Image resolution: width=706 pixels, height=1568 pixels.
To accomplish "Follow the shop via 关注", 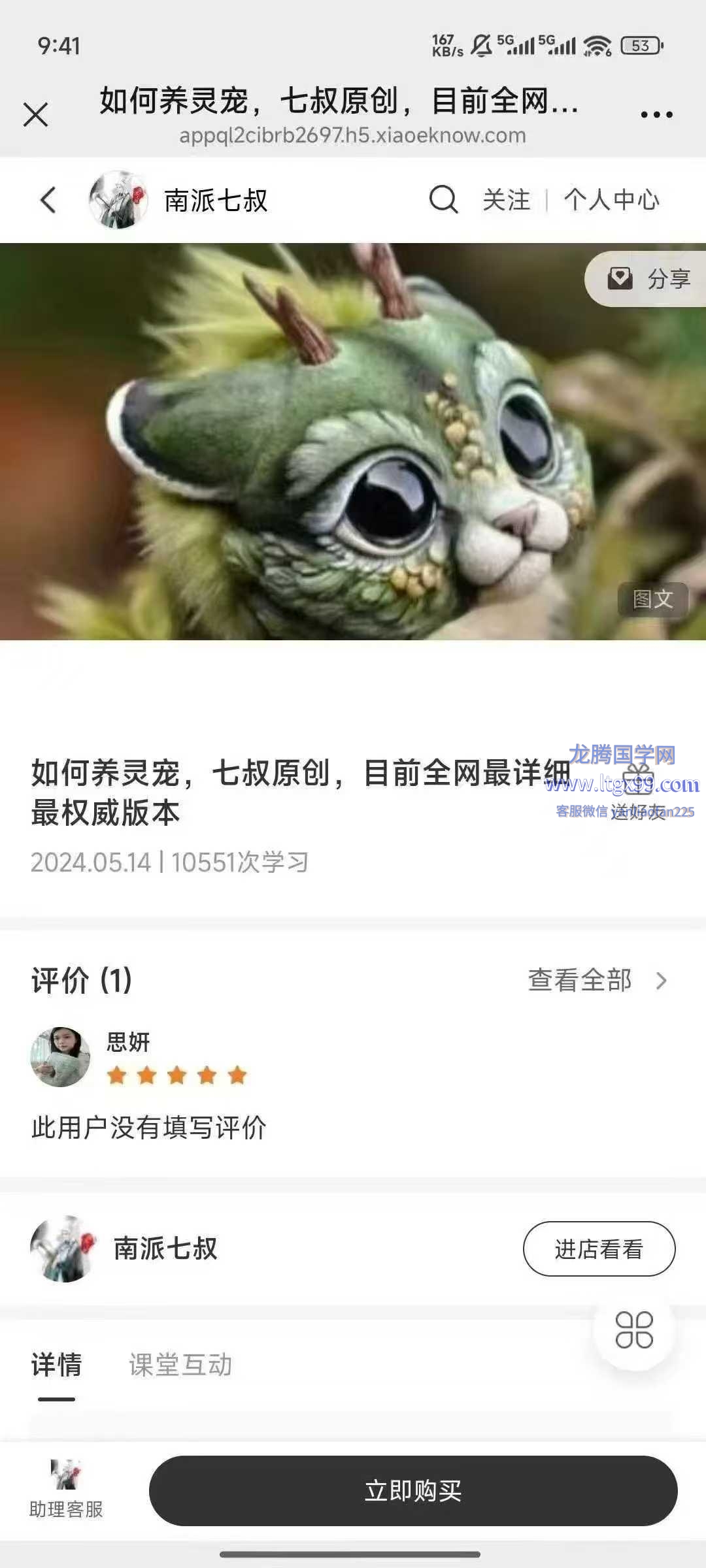I will pyautogui.click(x=506, y=200).
